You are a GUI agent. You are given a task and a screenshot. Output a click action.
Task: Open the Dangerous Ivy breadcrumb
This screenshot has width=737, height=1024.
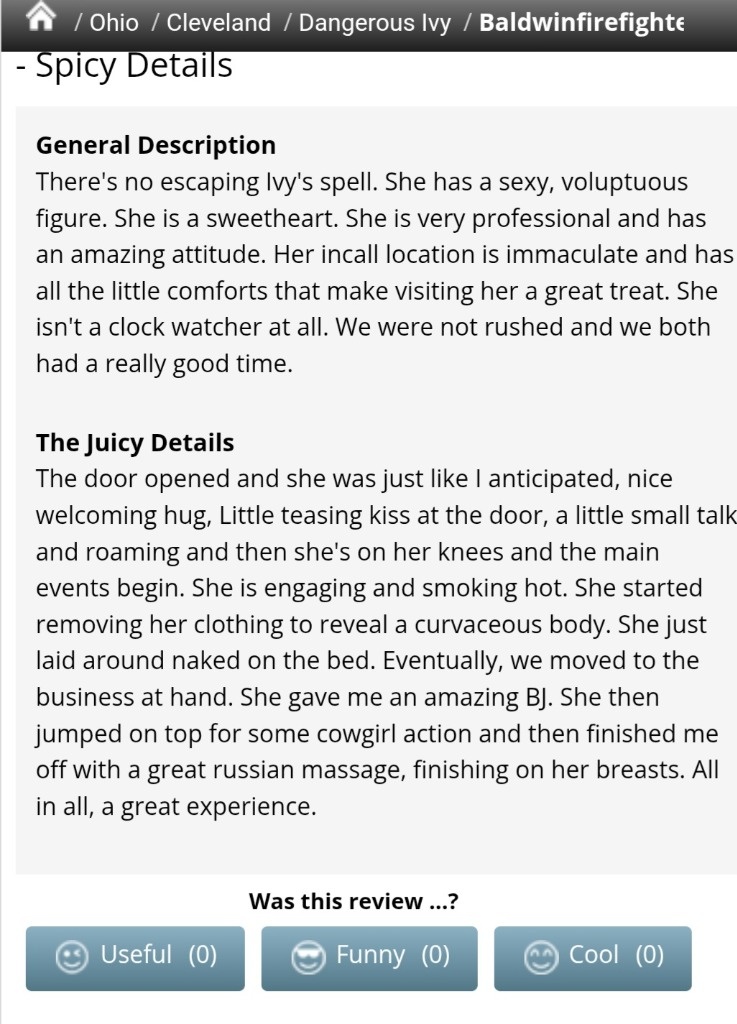pyautogui.click(x=374, y=23)
